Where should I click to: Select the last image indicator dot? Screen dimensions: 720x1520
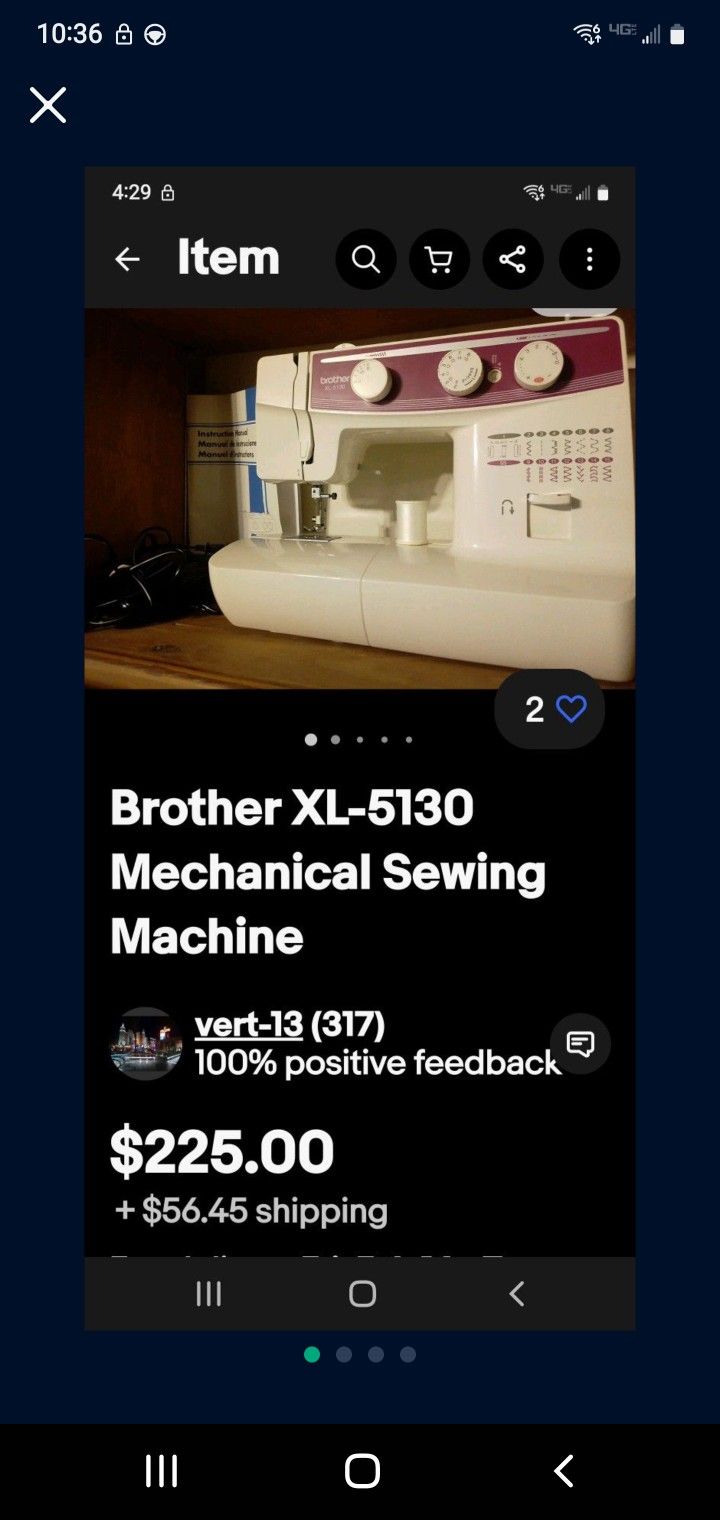tap(408, 740)
